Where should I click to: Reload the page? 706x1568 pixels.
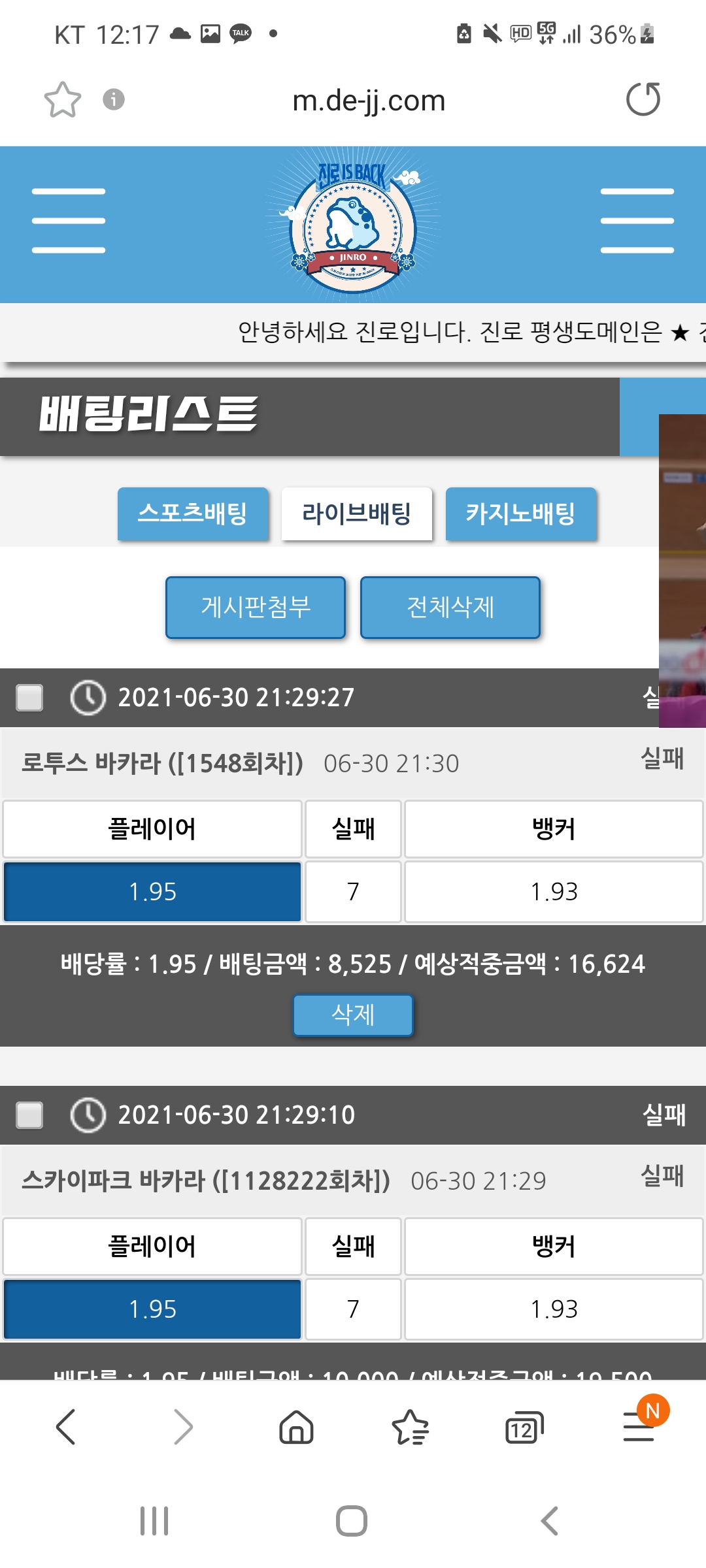pyautogui.click(x=643, y=99)
